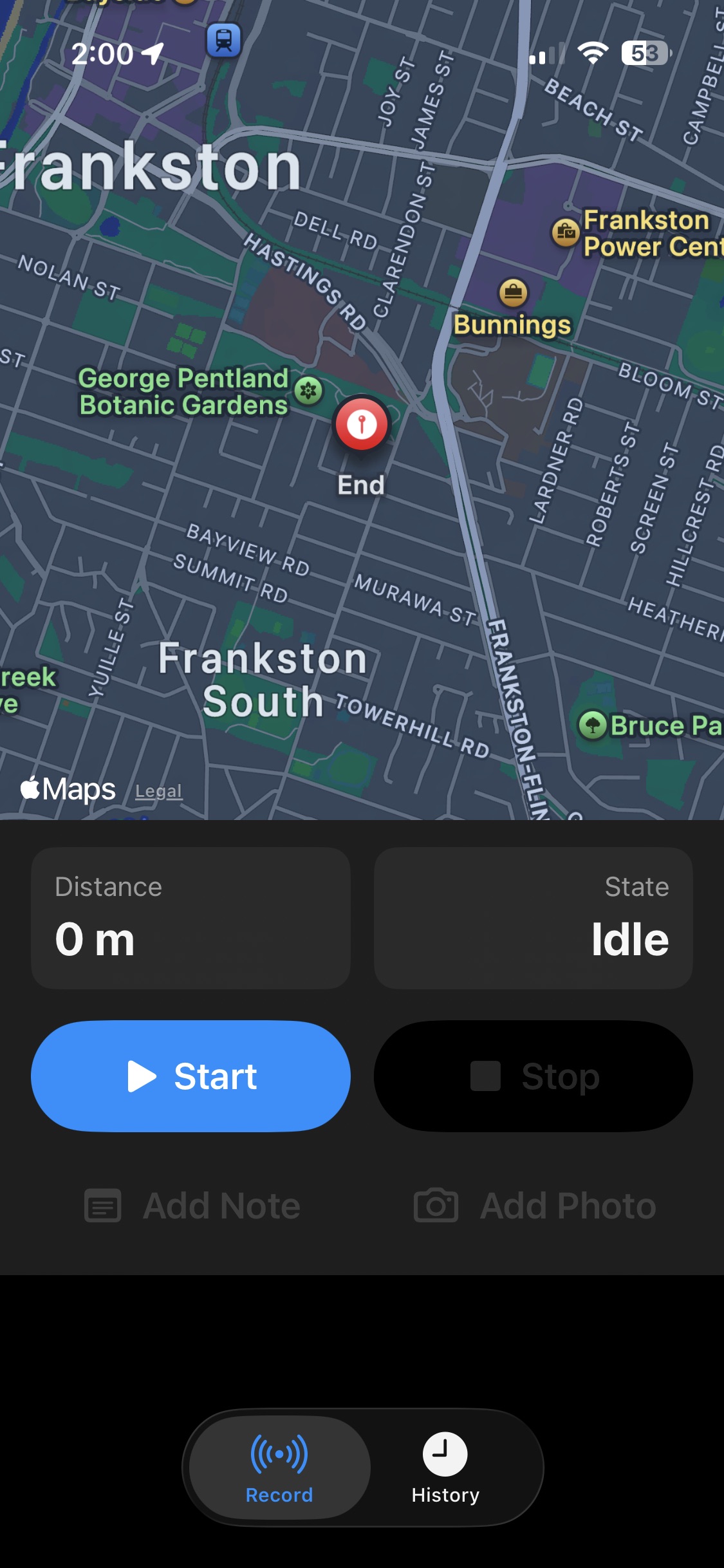
Task: Tap the train station icon on the map
Action: click(x=223, y=41)
